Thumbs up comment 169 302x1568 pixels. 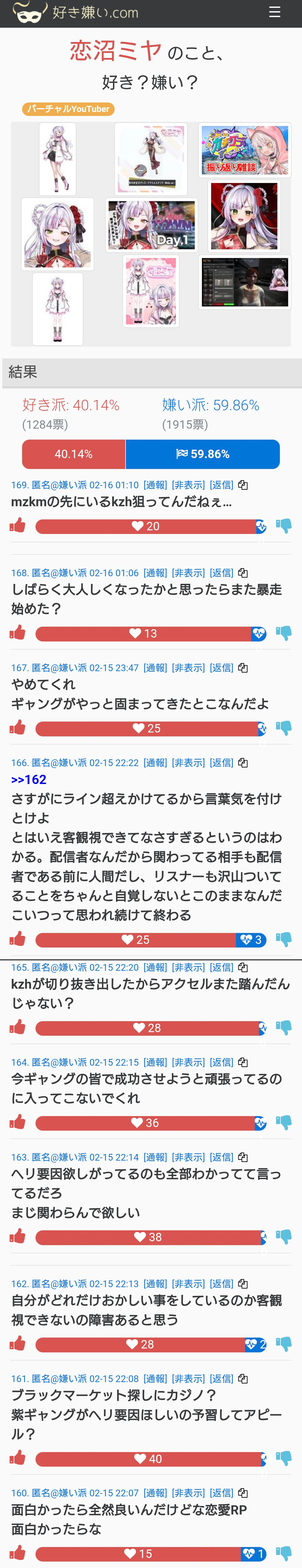(x=18, y=525)
